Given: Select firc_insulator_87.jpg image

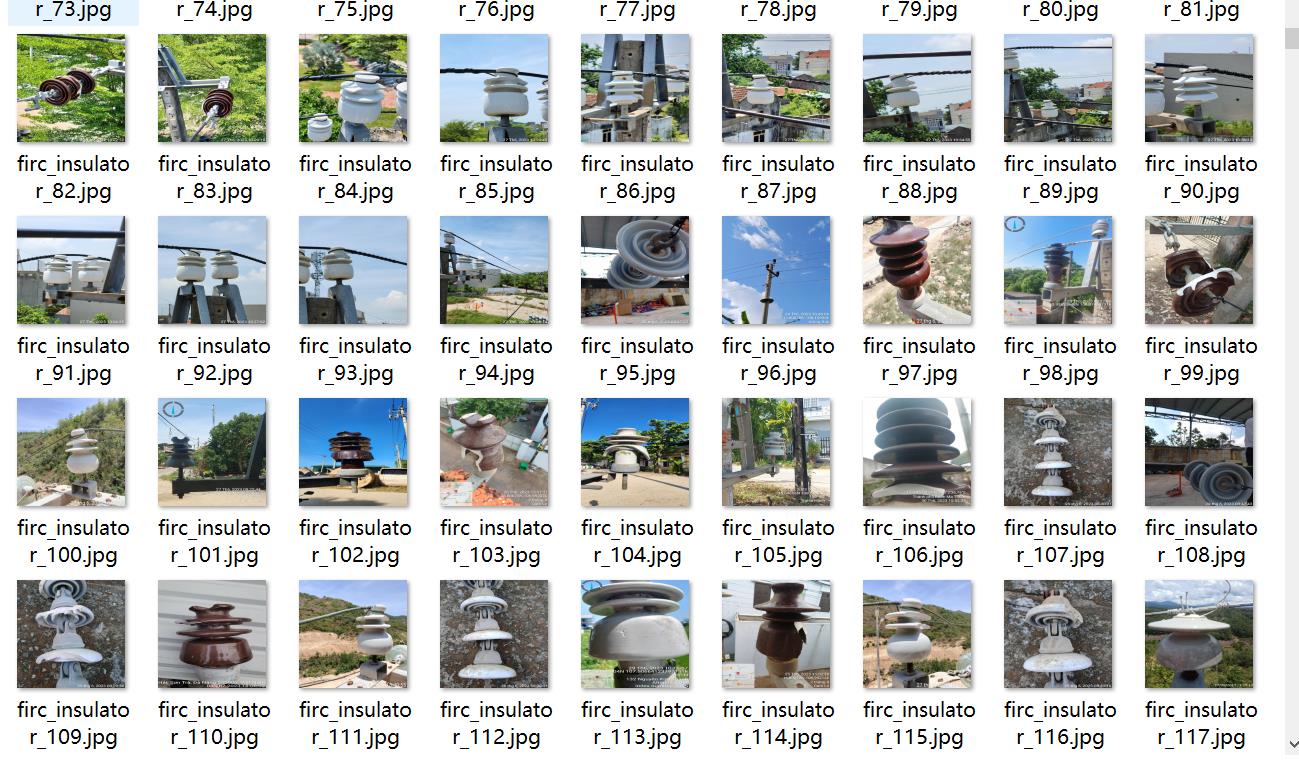Looking at the screenshot, I should [776, 88].
